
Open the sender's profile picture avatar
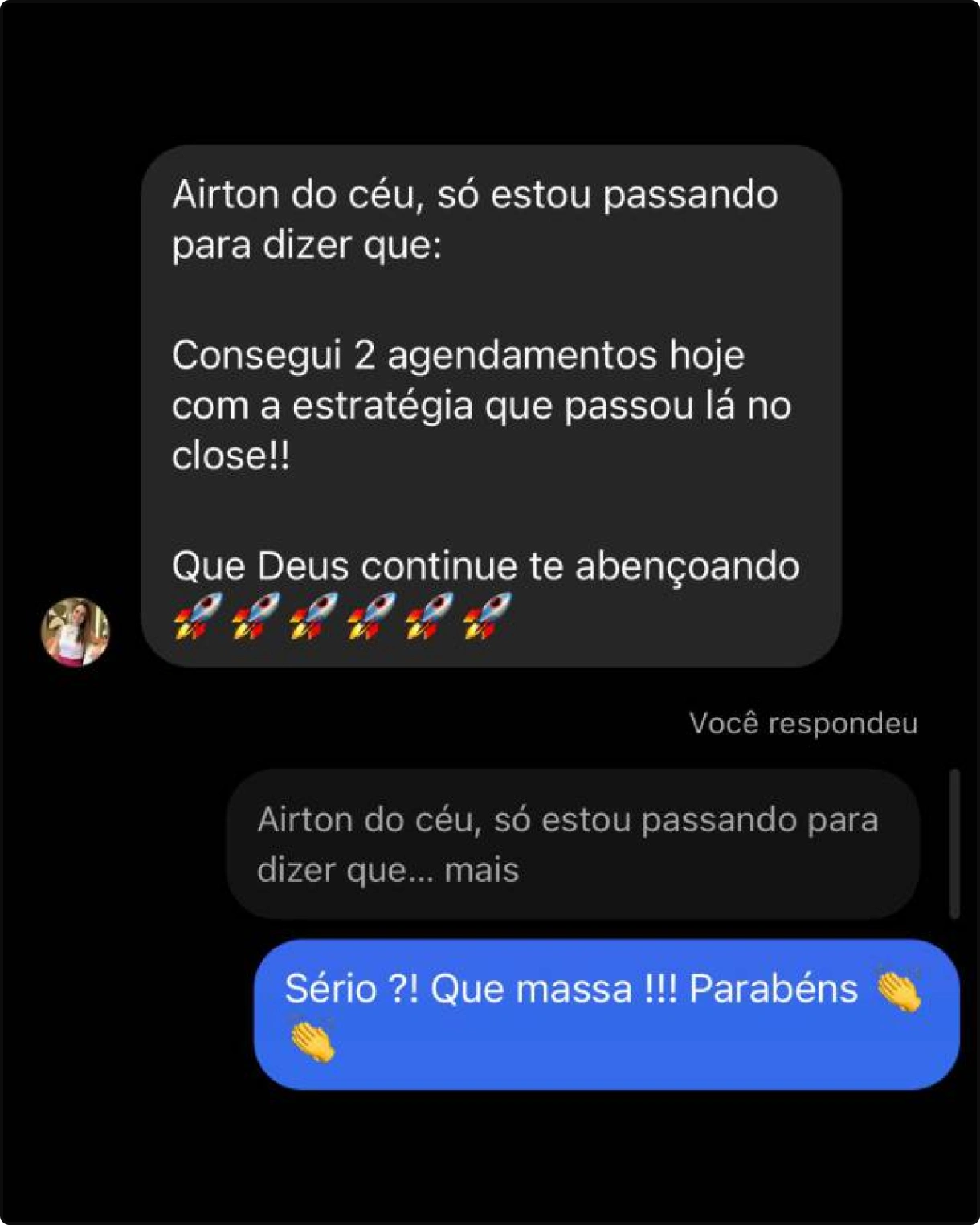(76, 631)
